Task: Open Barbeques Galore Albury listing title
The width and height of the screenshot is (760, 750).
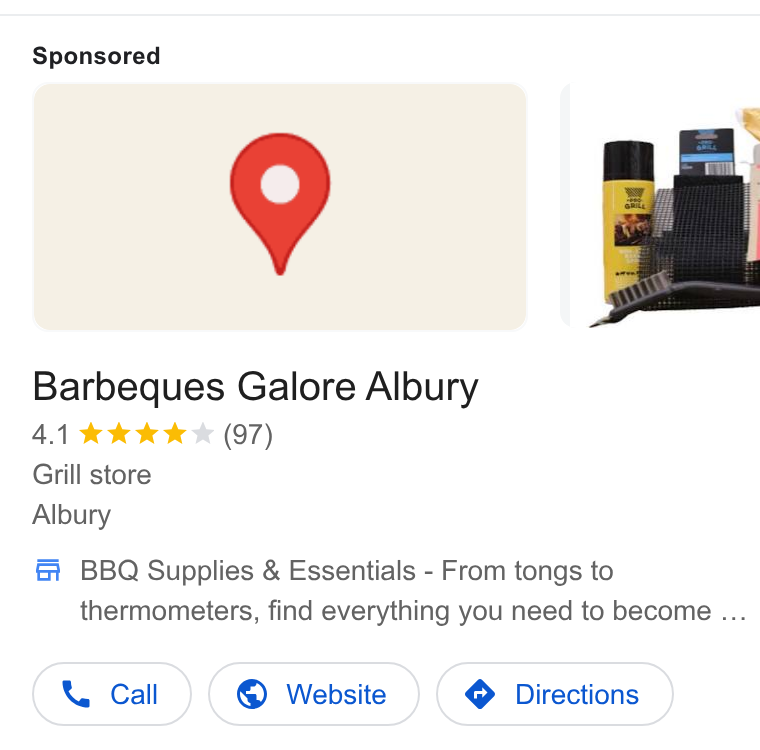Action: coord(255,387)
